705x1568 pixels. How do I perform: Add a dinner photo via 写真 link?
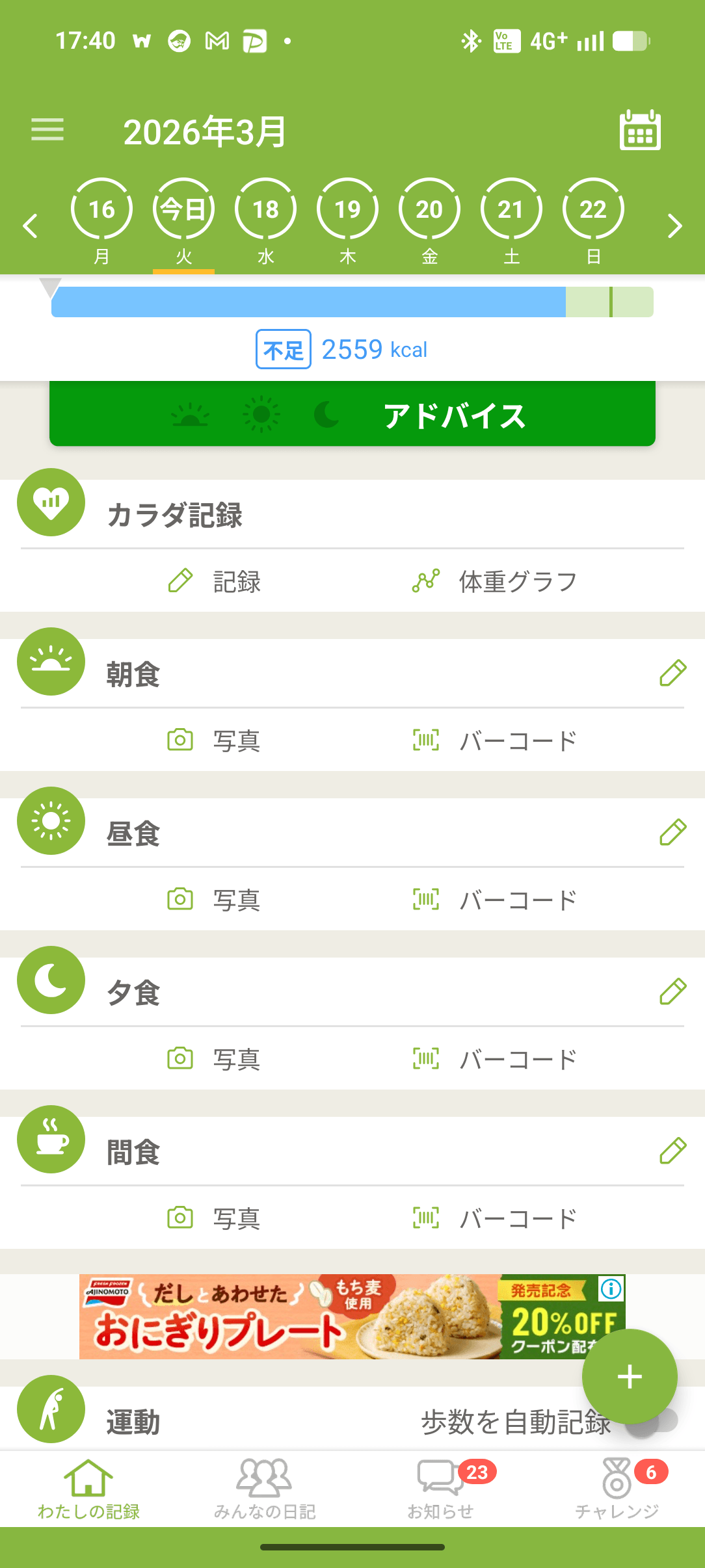[235, 1058]
